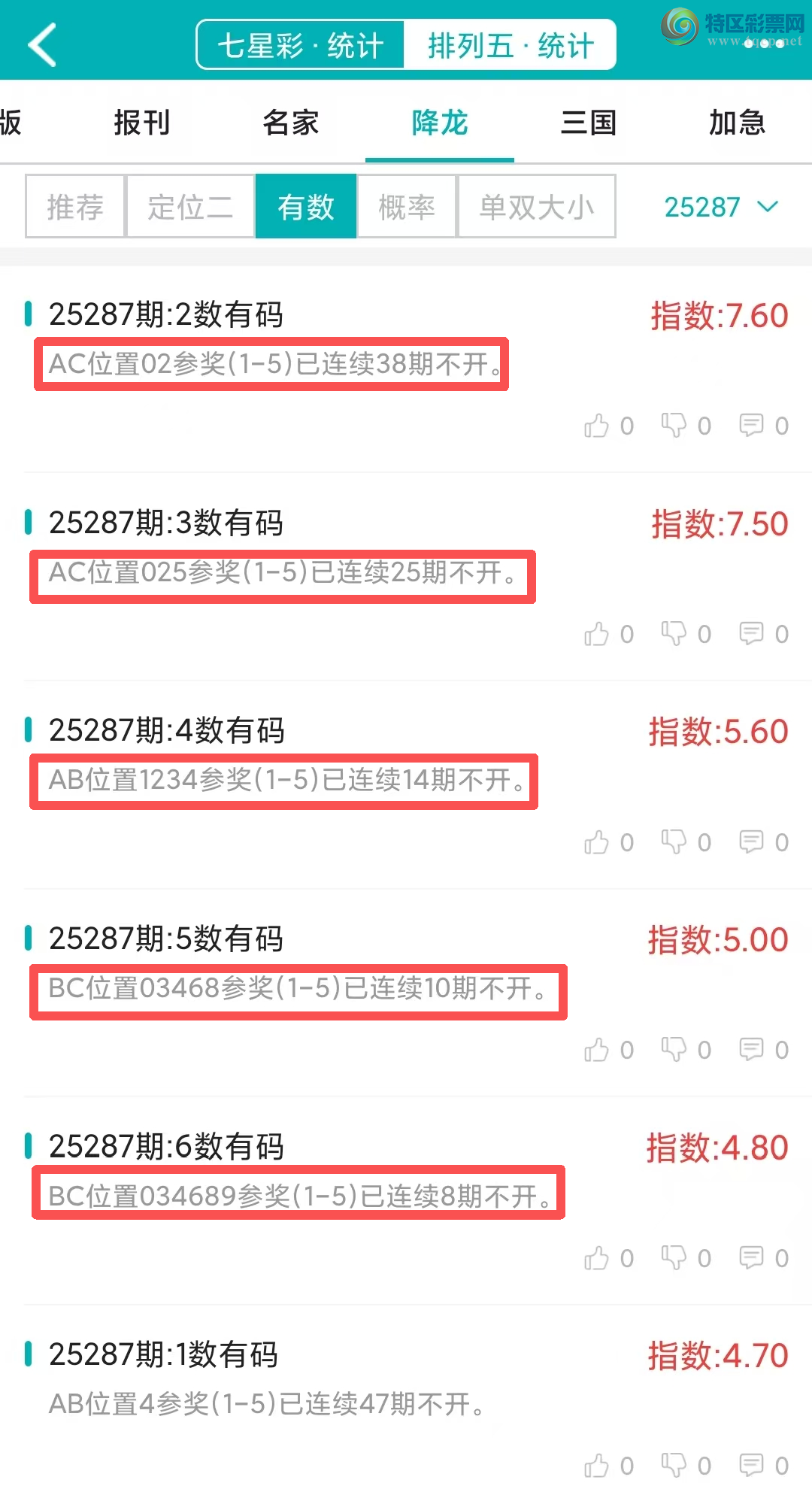Image resolution: width=812 pixels, height=1492 pixels.
Task: Open the 报刊 tab
Action: tap(142, 123)
